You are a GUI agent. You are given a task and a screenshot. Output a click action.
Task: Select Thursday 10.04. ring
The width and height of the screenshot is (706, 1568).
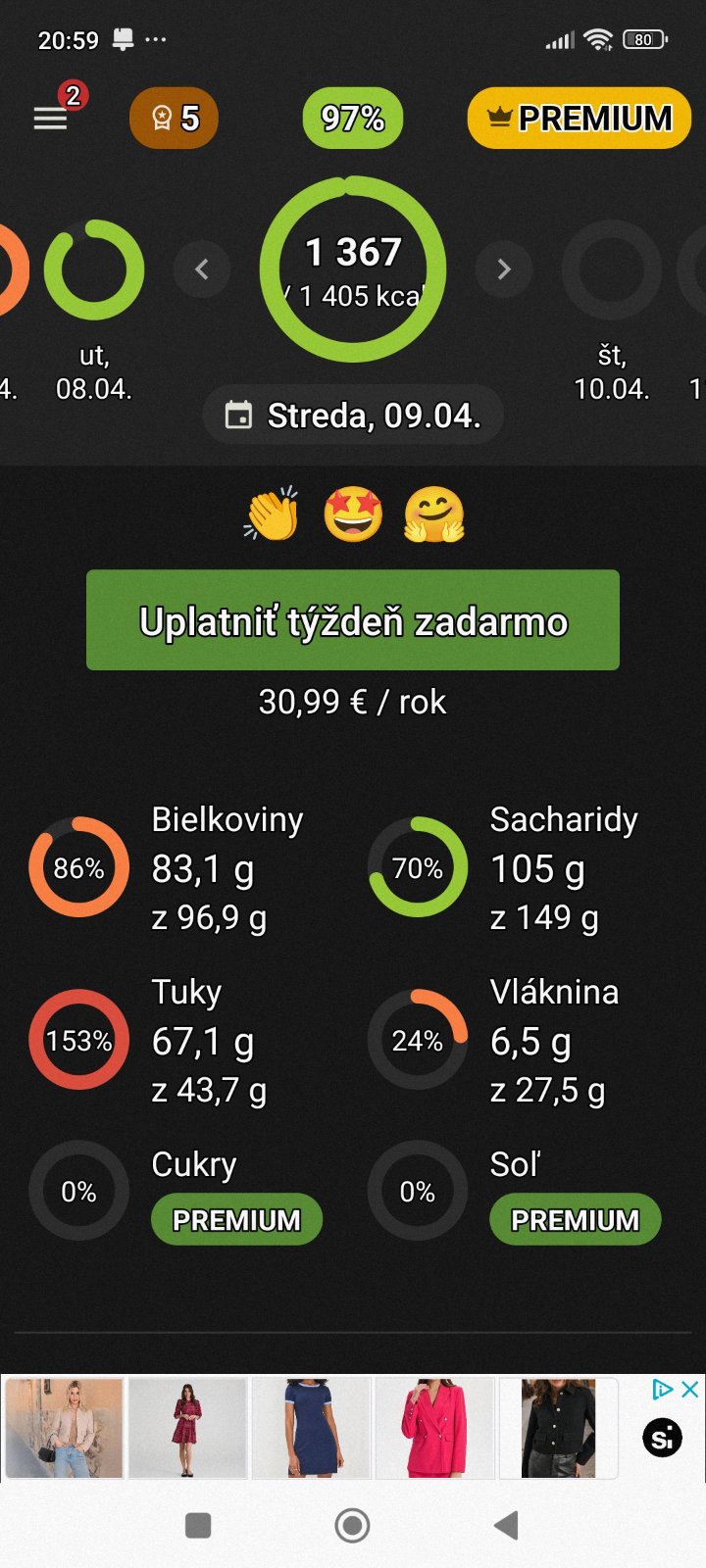tap(611, 270)
